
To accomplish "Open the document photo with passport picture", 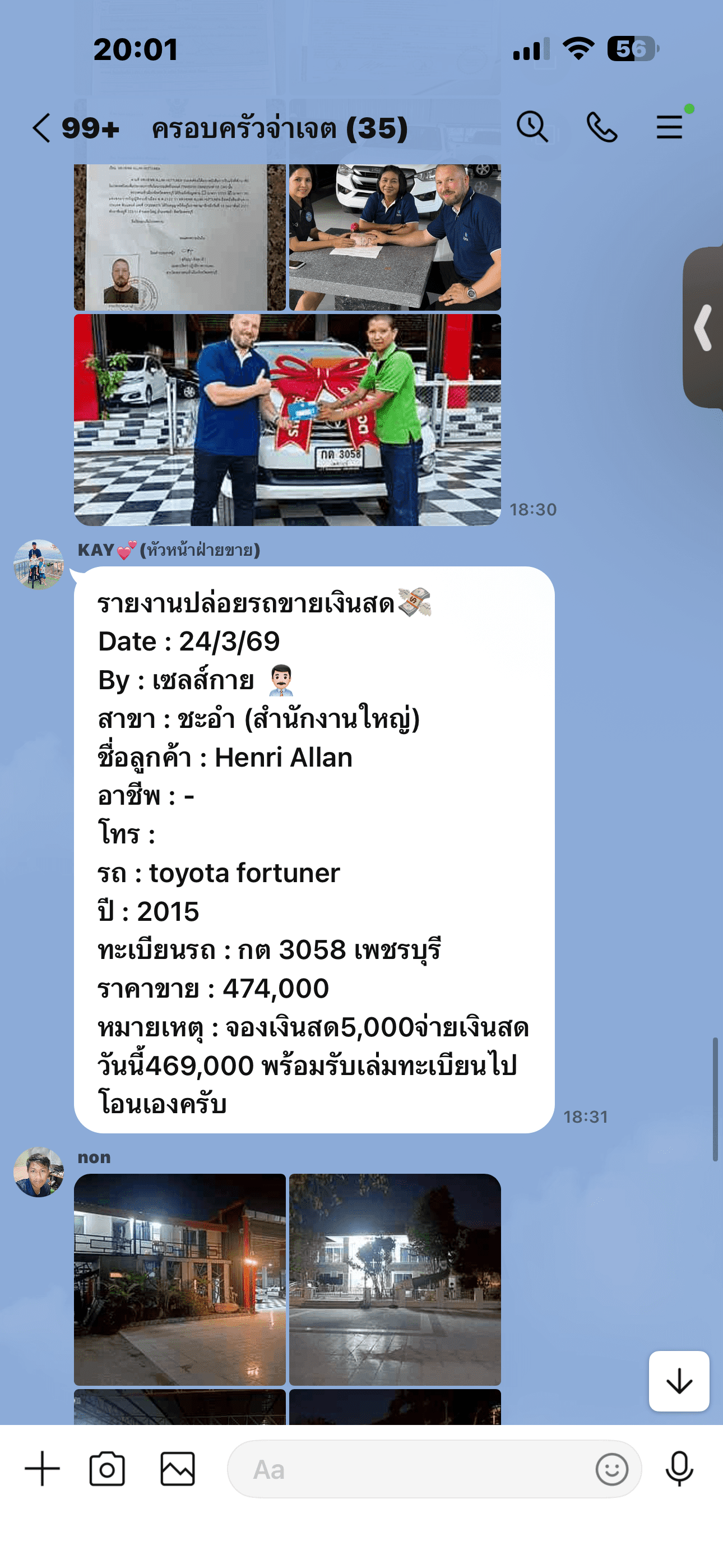I will (179, 237).
